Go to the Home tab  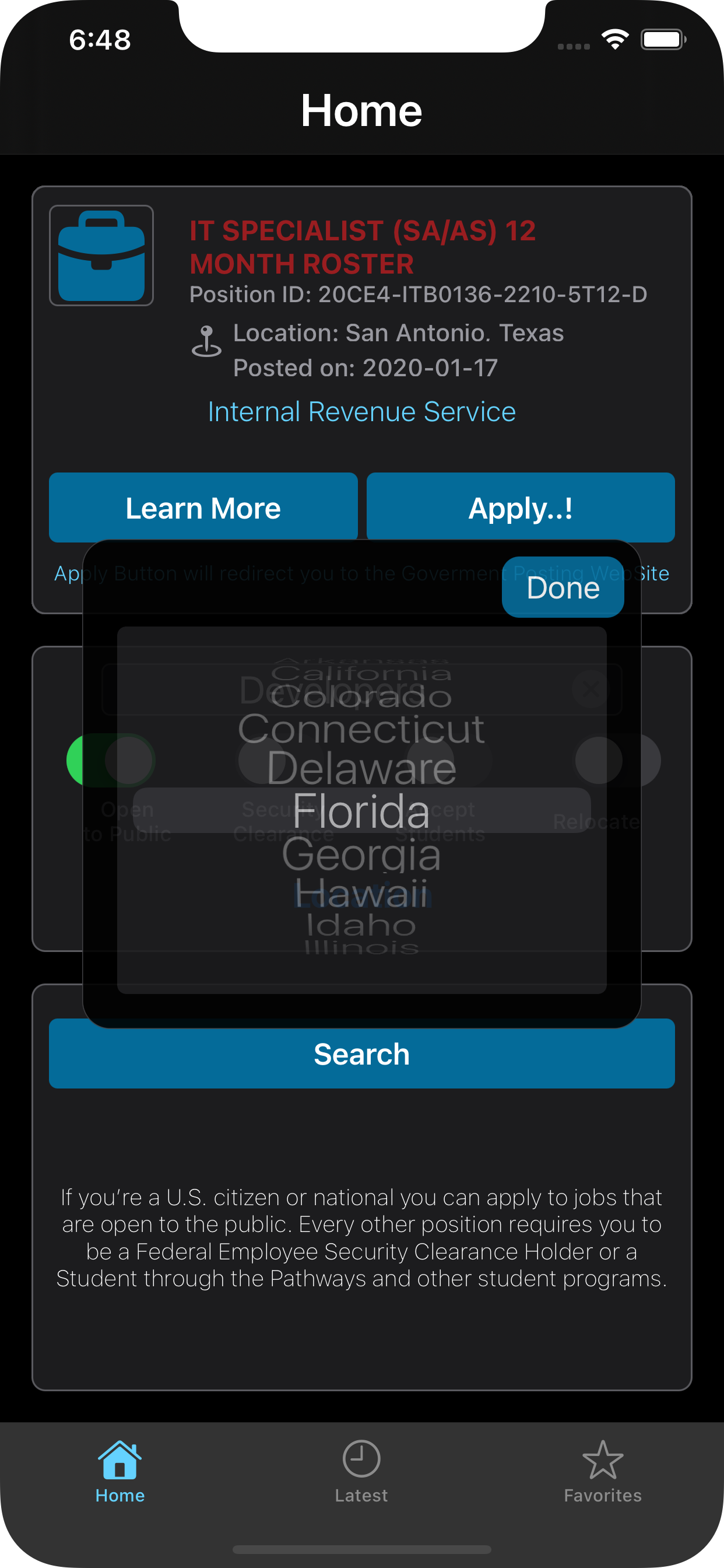[x=120, y=1471]
